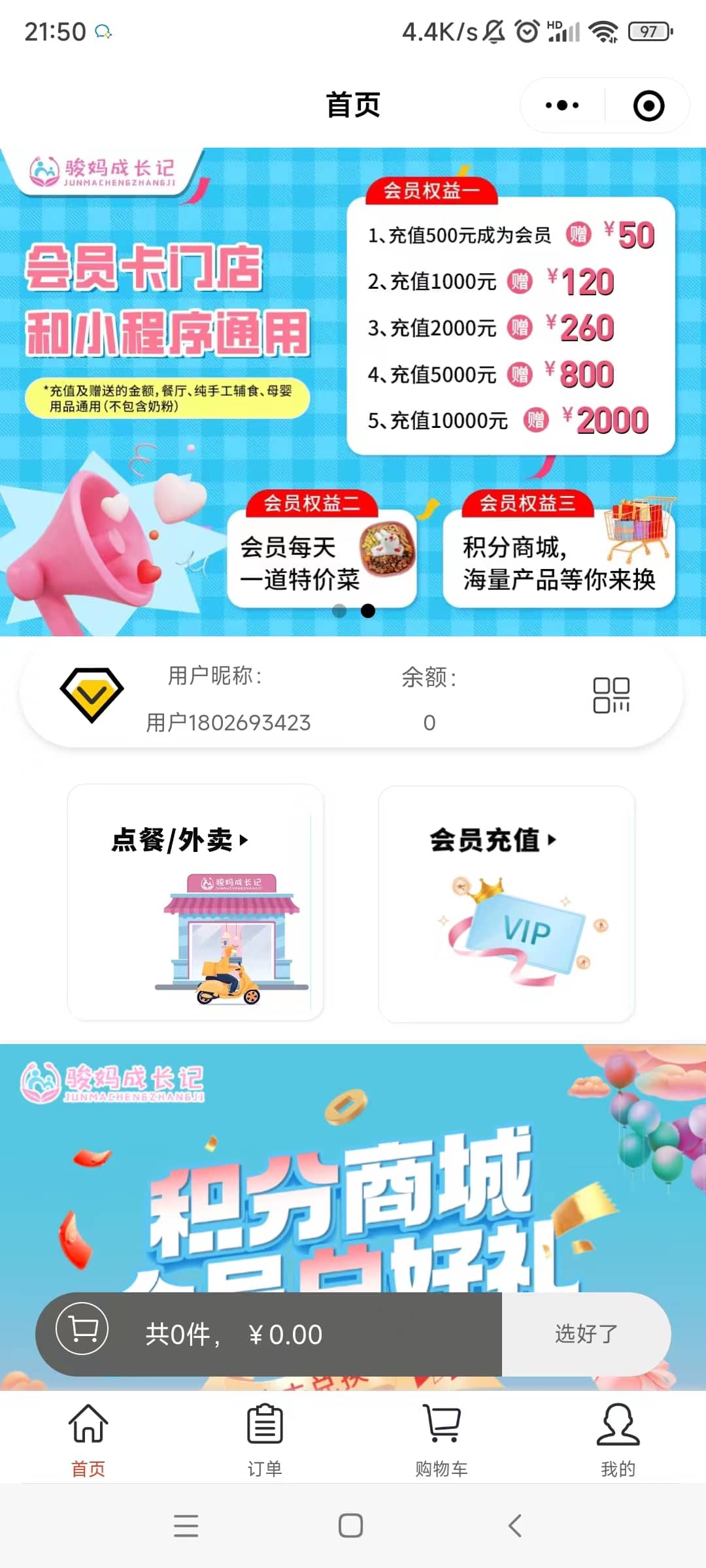Screen dimensions: 706x1568
Task: Open 点餐/外卖 ordering card
Action: tap(195, 903)
